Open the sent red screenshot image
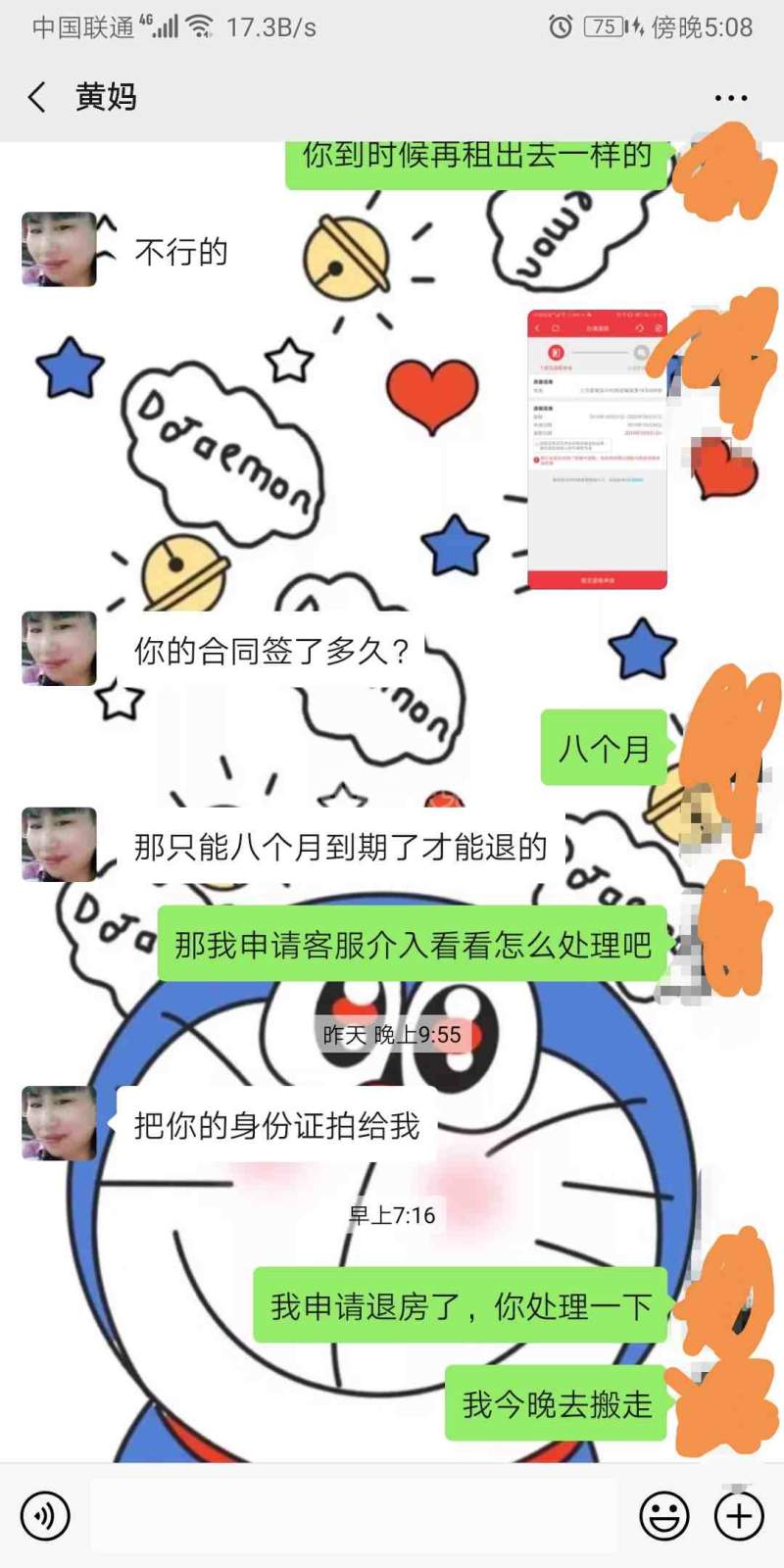This screenshot has width=784, height=1568. pyautogui.click(x=597, y=450)
